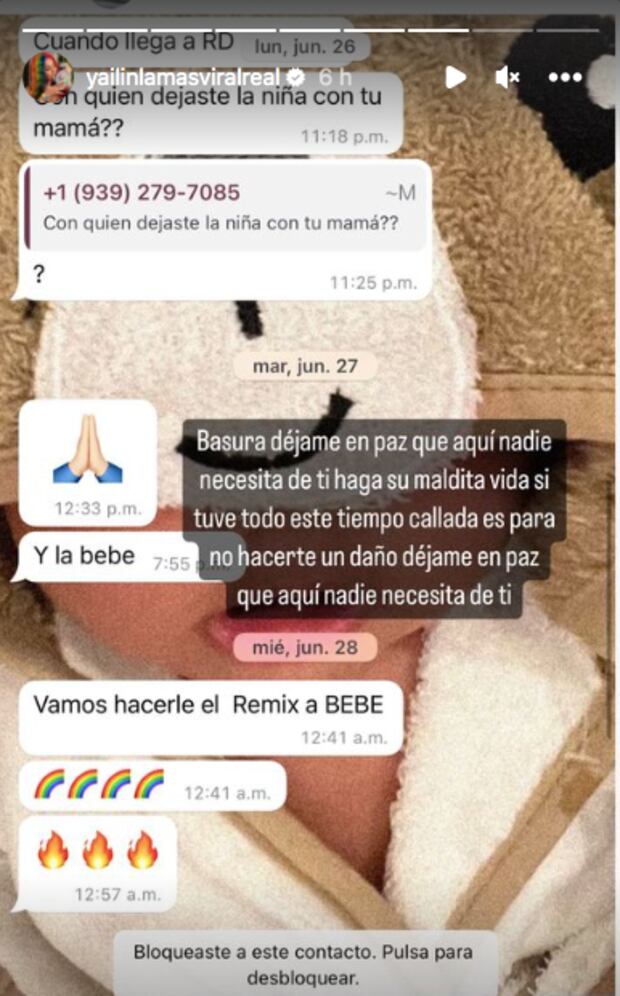Open yailinlamasviralreal's profile from username
The image size is (620, 996).
[184, 77]
